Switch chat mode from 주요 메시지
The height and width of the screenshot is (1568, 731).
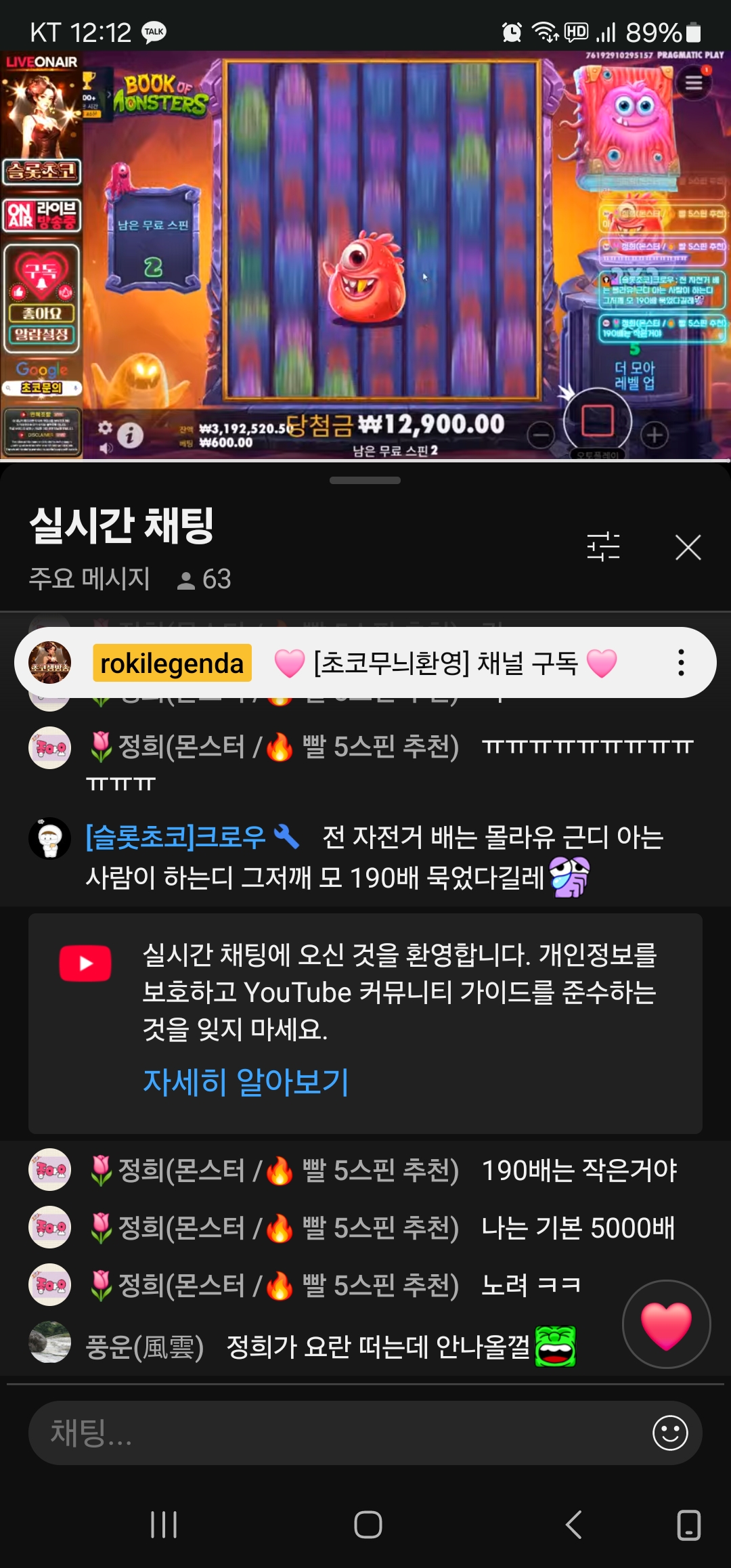tap(89, 579)
